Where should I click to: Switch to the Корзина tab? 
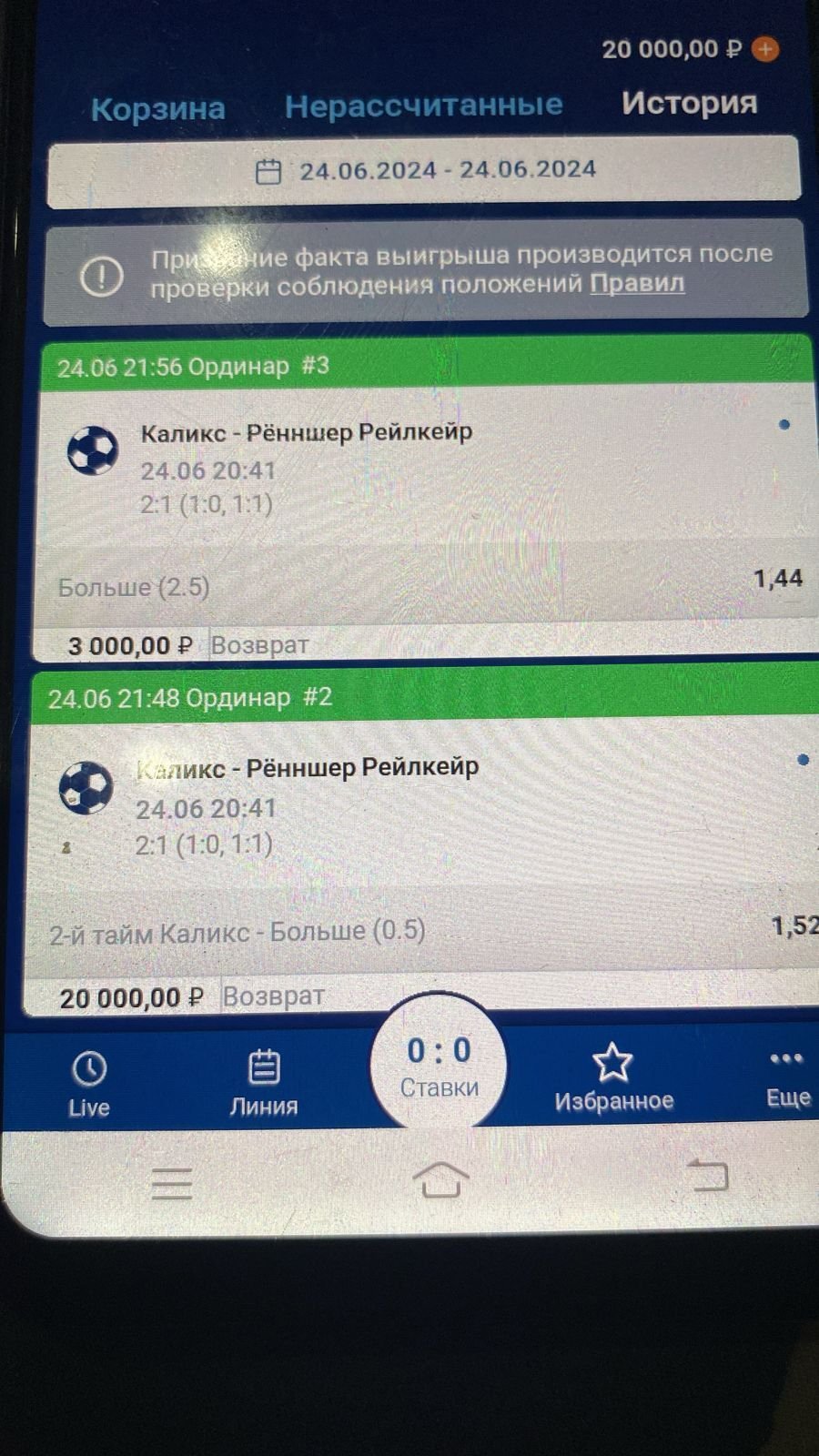click(157, 108)
